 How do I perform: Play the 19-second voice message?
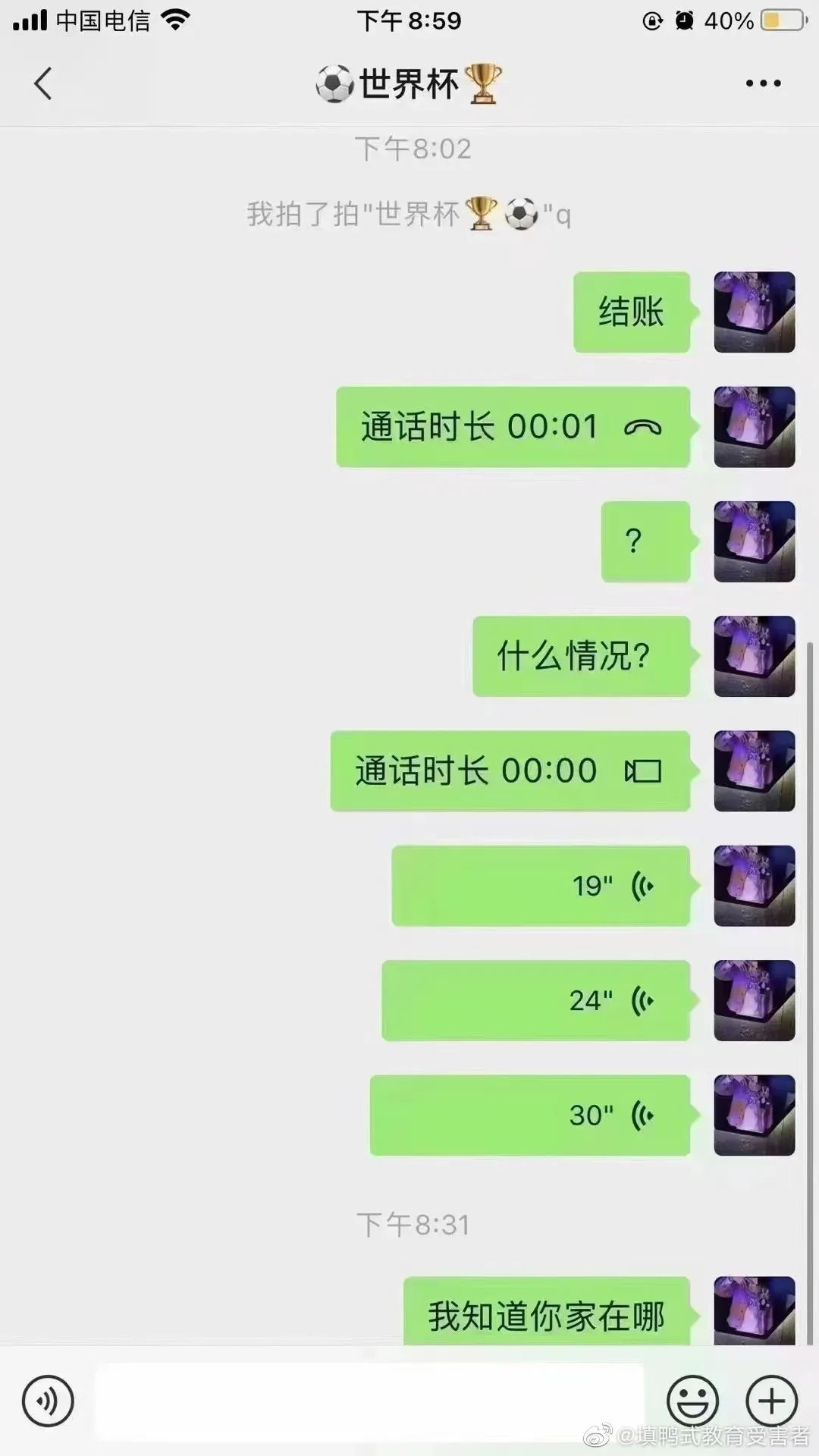click(x=541, y=886)
